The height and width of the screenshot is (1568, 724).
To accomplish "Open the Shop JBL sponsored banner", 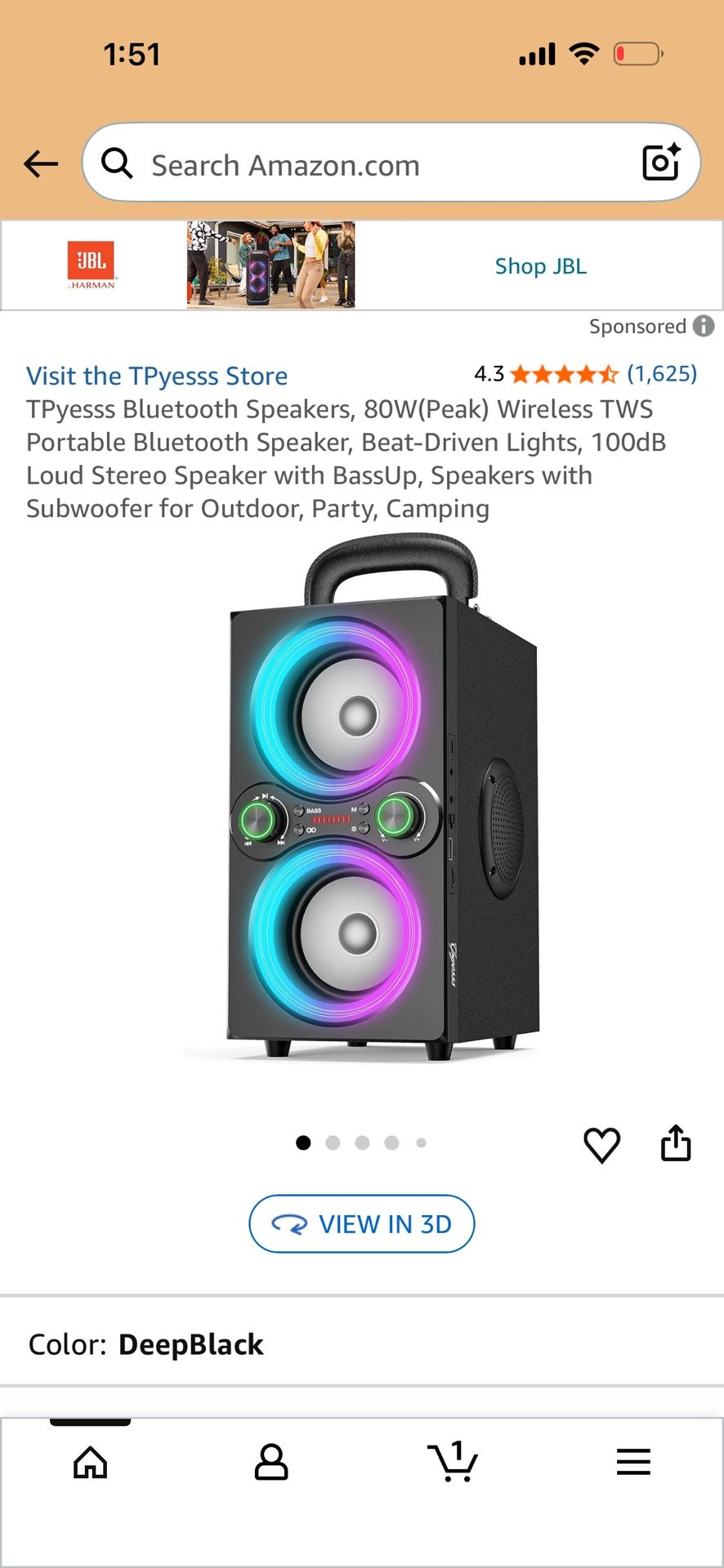I will 540,266.
